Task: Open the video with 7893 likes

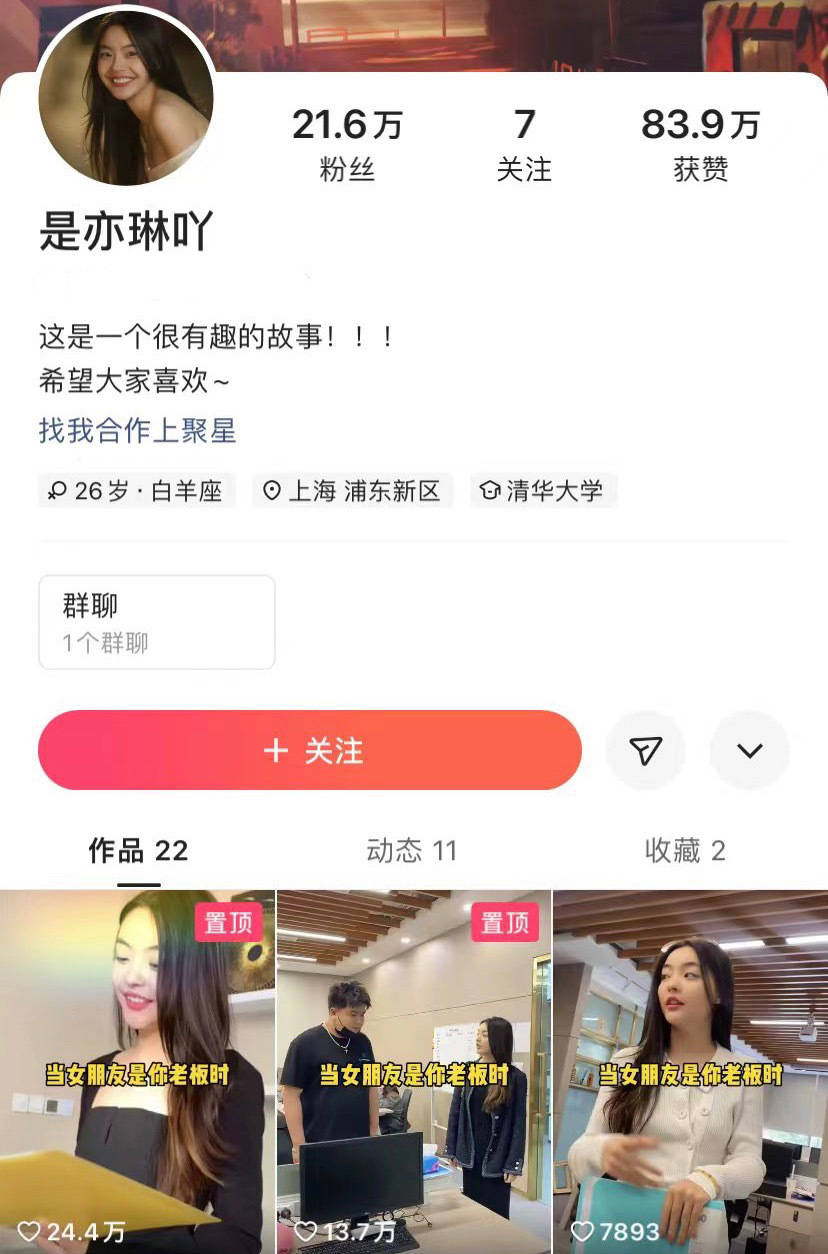Action: pos(690,1070)
